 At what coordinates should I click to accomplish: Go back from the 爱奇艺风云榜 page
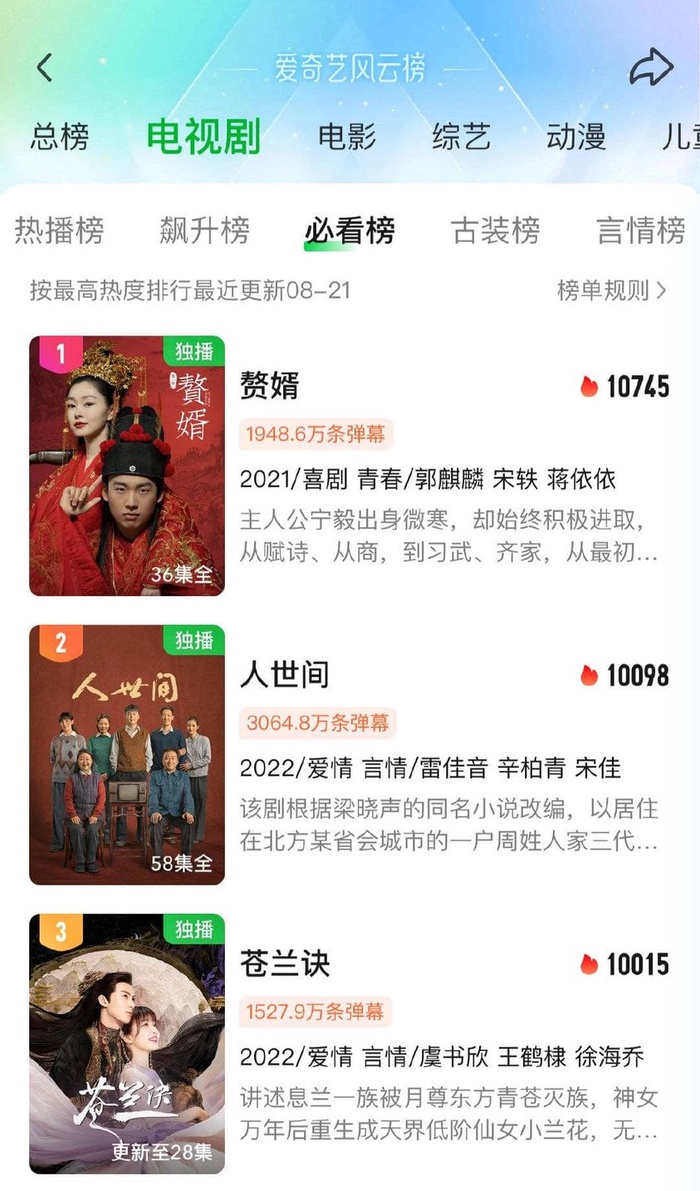click(44, 68)
